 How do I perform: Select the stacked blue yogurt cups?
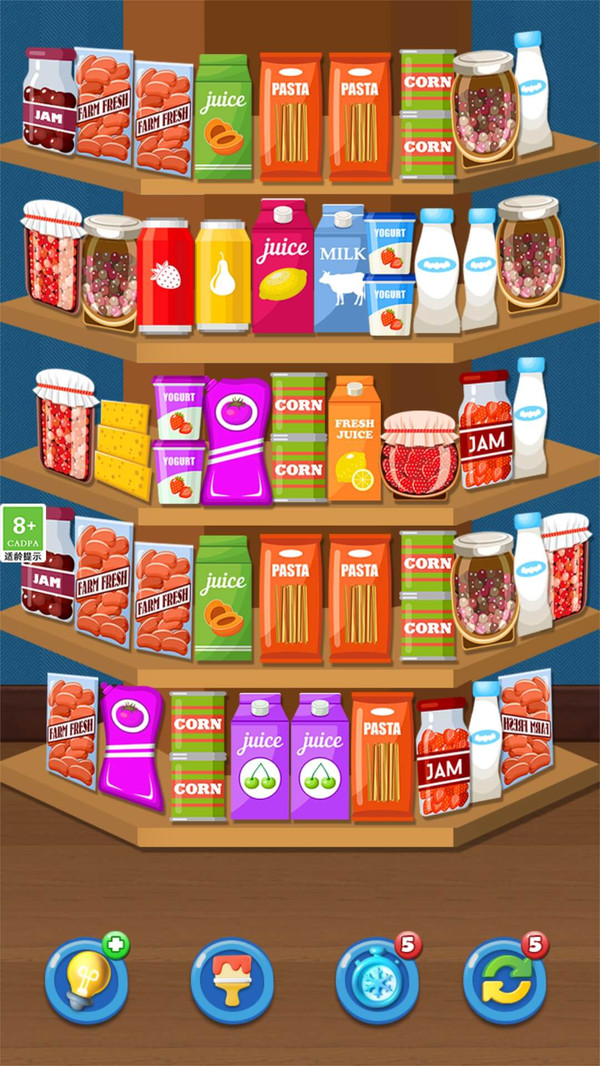tap(389, 272)
